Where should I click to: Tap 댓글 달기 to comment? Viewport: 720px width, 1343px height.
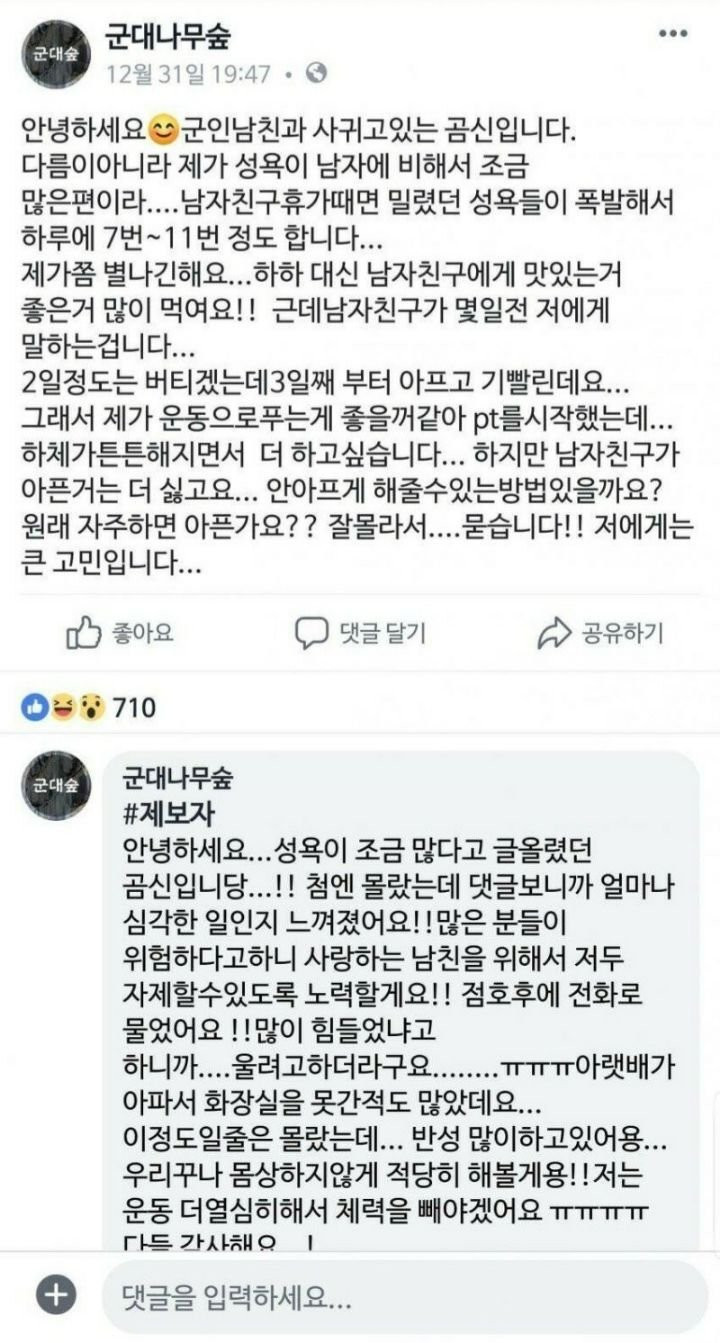pos(360,632)
